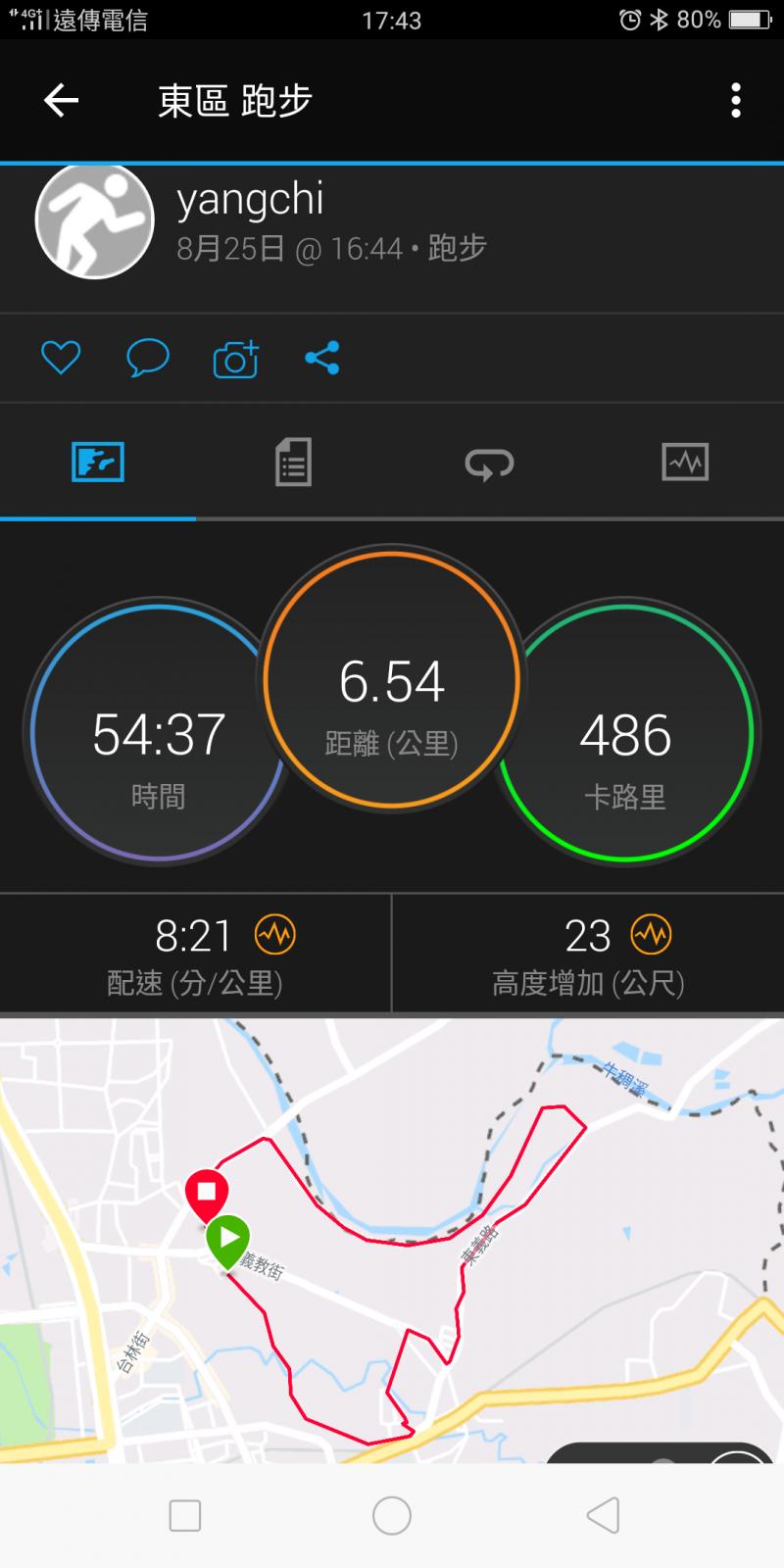The image size is (784, 1568).
Task: Switch to the laps tab
Action: tap(489, 463)
